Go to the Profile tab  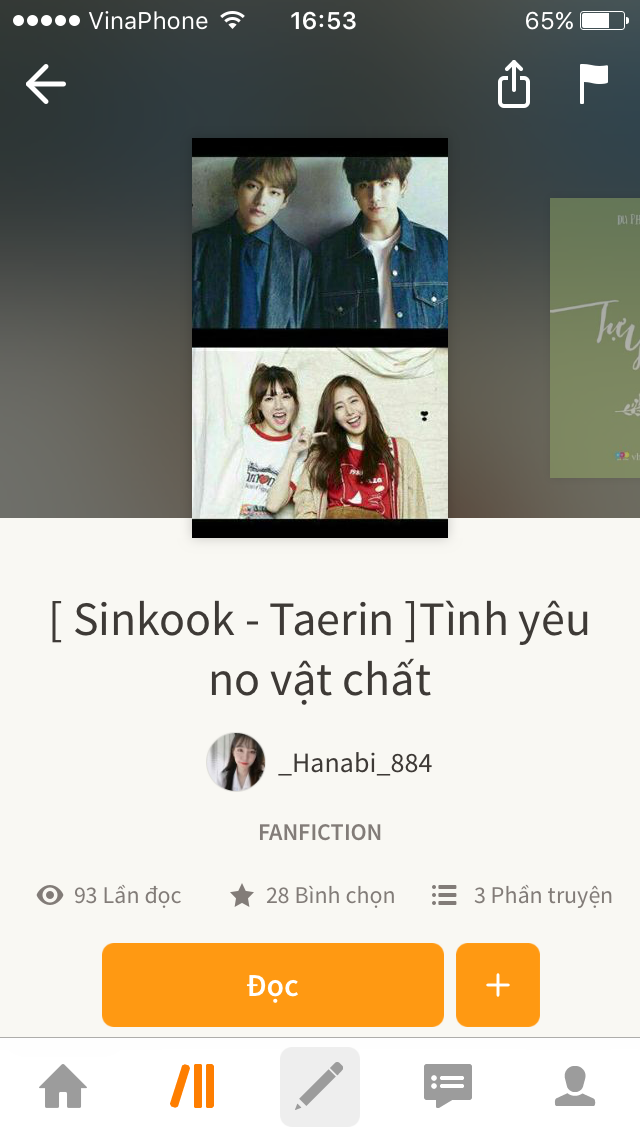coord(575,1086)
